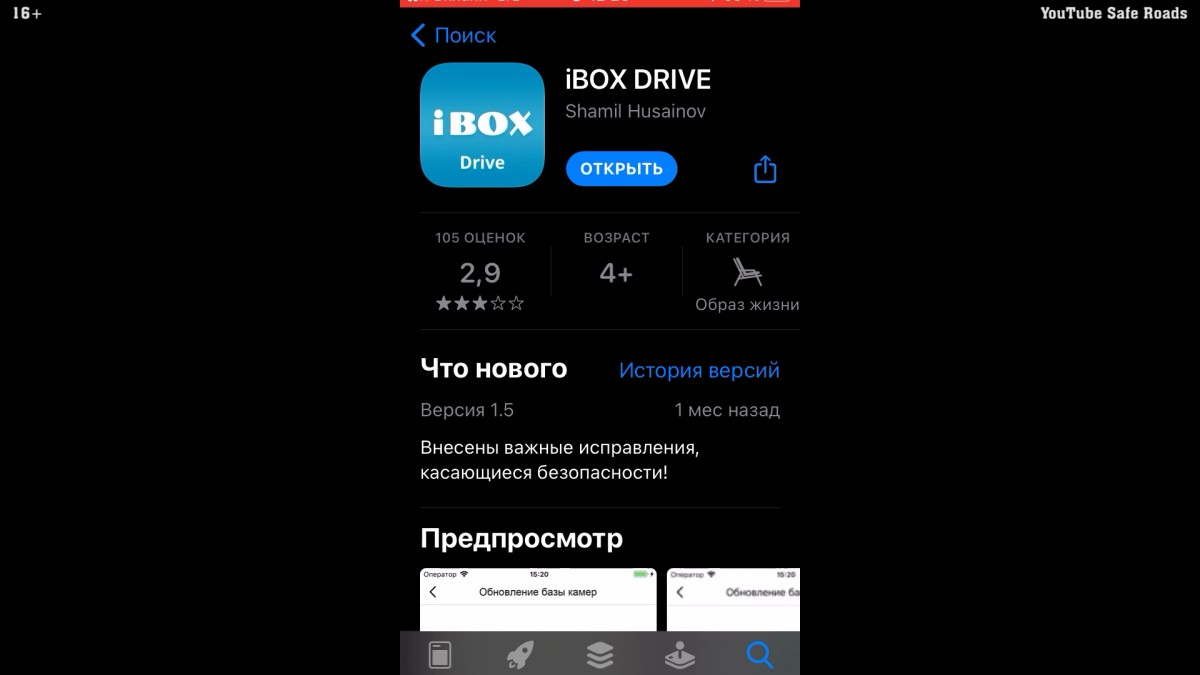The height and width of the screenshot is (675, 1200).
Task: Switch to the Arcade joystick tab
Action: point(680,655)
